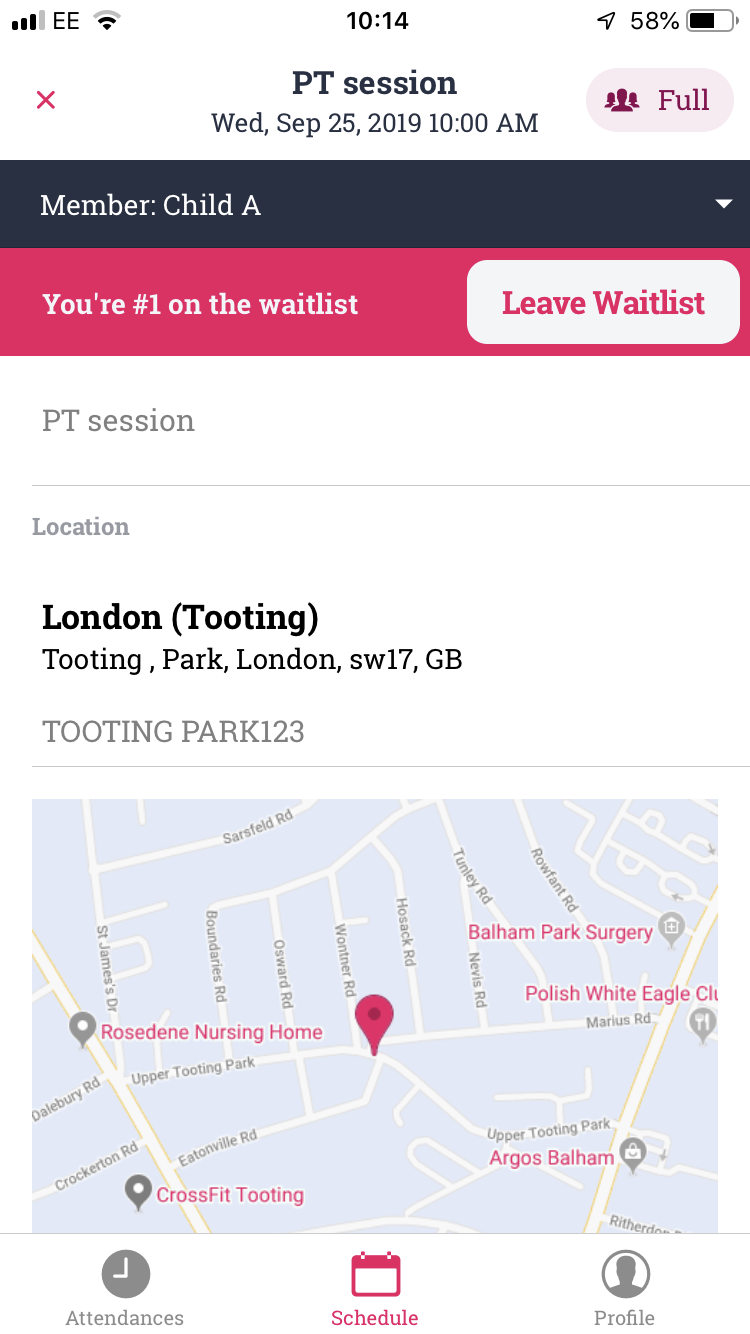The image size is (750, 1334).
Task: Go to the Attendances tab
Action: click(x=125, y=1290)
